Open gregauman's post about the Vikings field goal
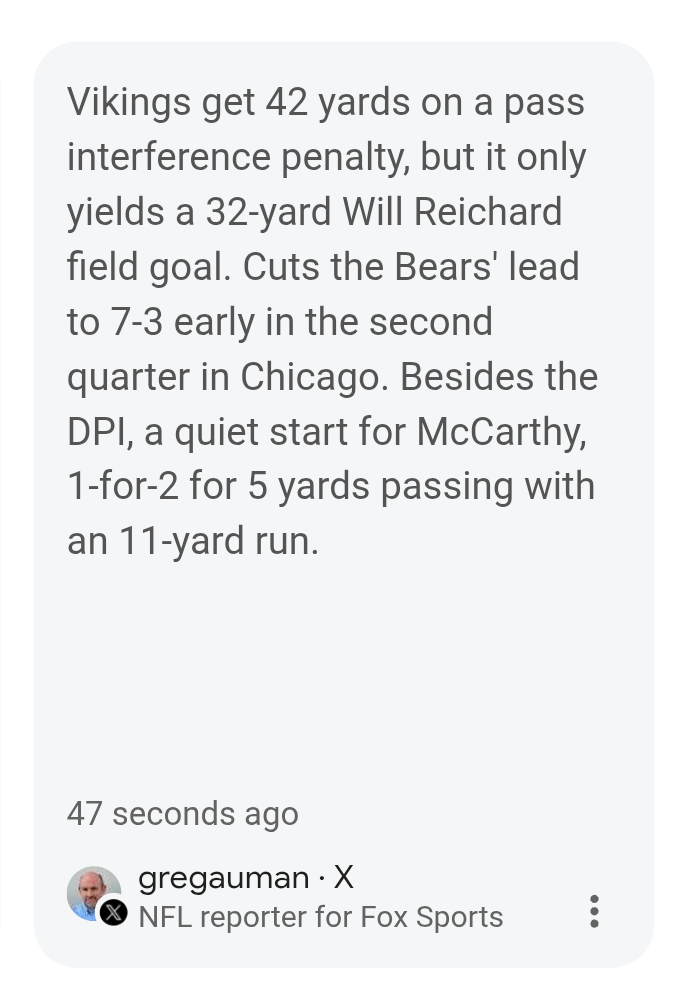Screen dimensions: 678x1006 pos(331,322)
